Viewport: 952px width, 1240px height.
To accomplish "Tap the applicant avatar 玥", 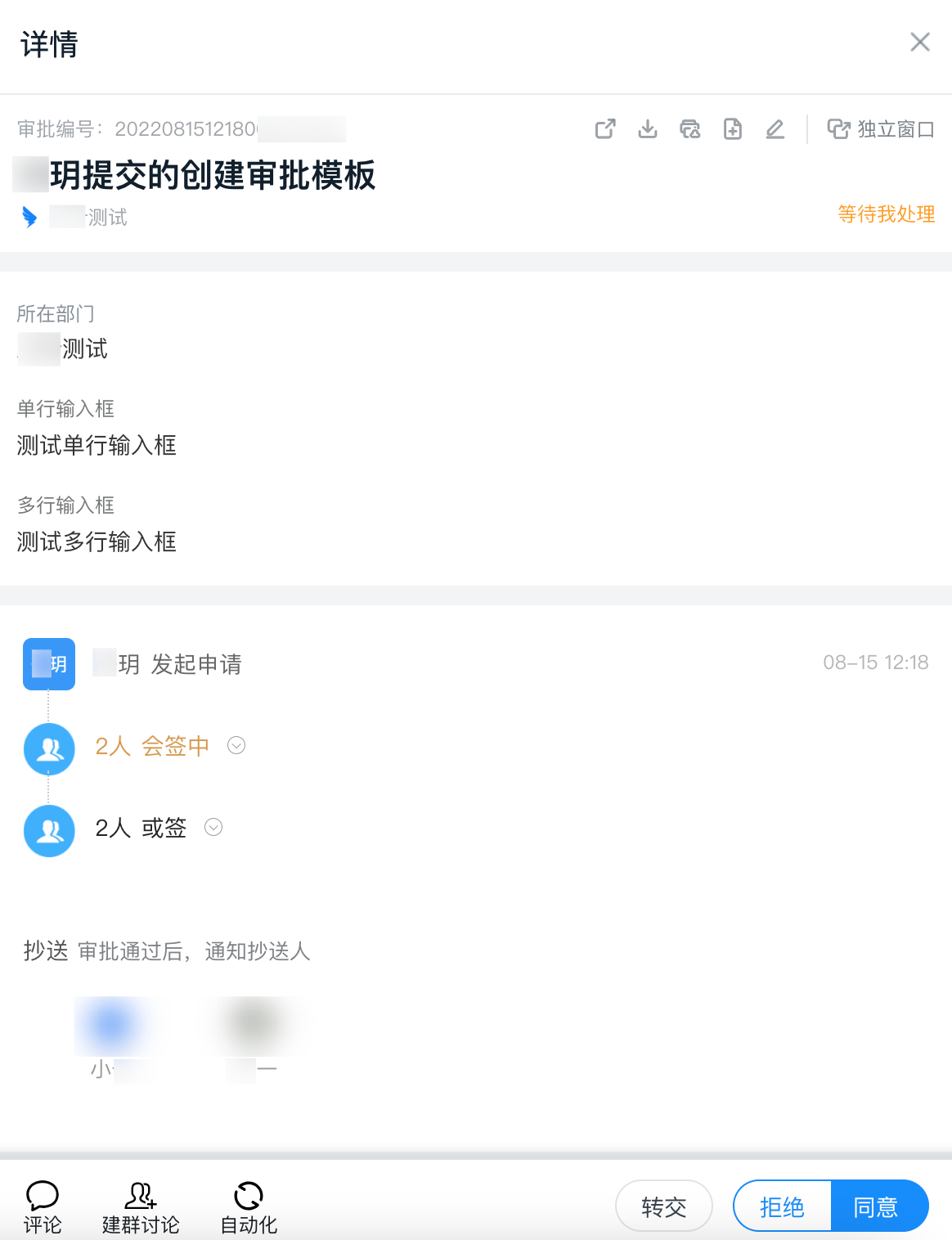I will [x=49, y=664].
